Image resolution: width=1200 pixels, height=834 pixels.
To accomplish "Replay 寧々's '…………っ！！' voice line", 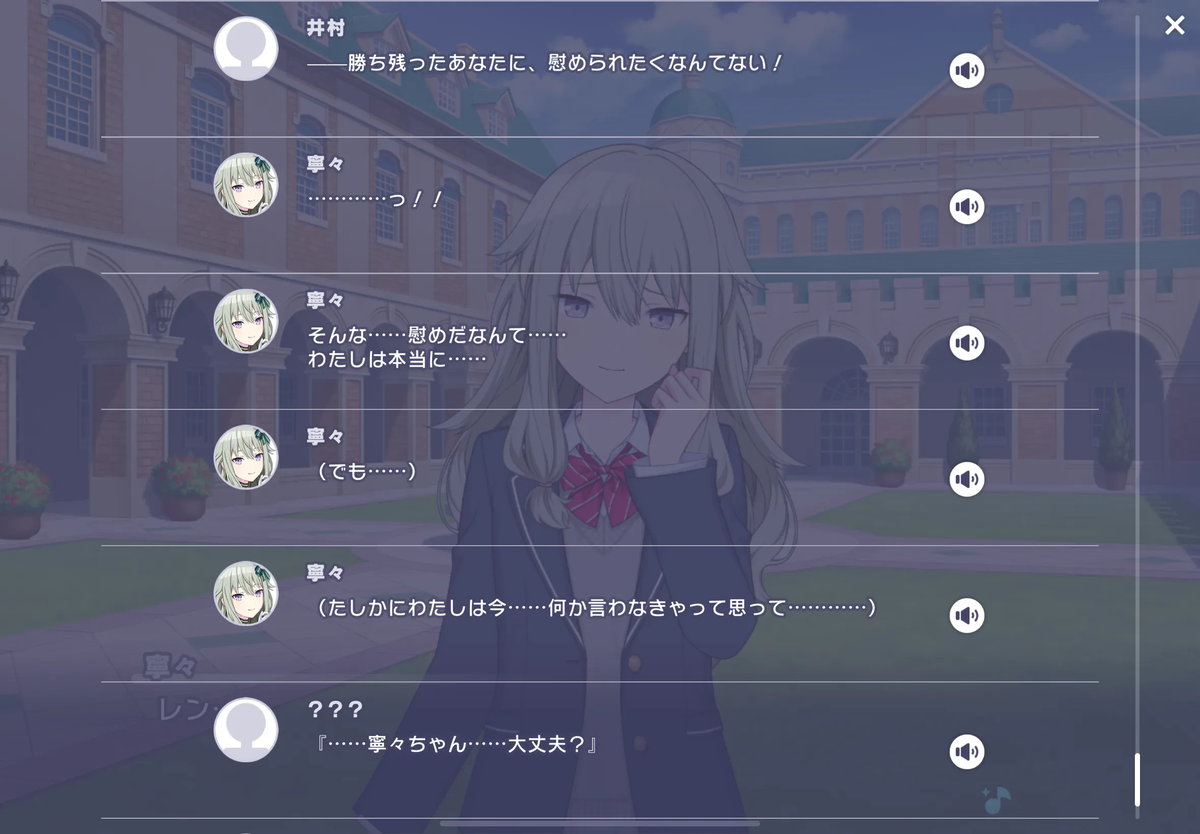I will [967, 207].
